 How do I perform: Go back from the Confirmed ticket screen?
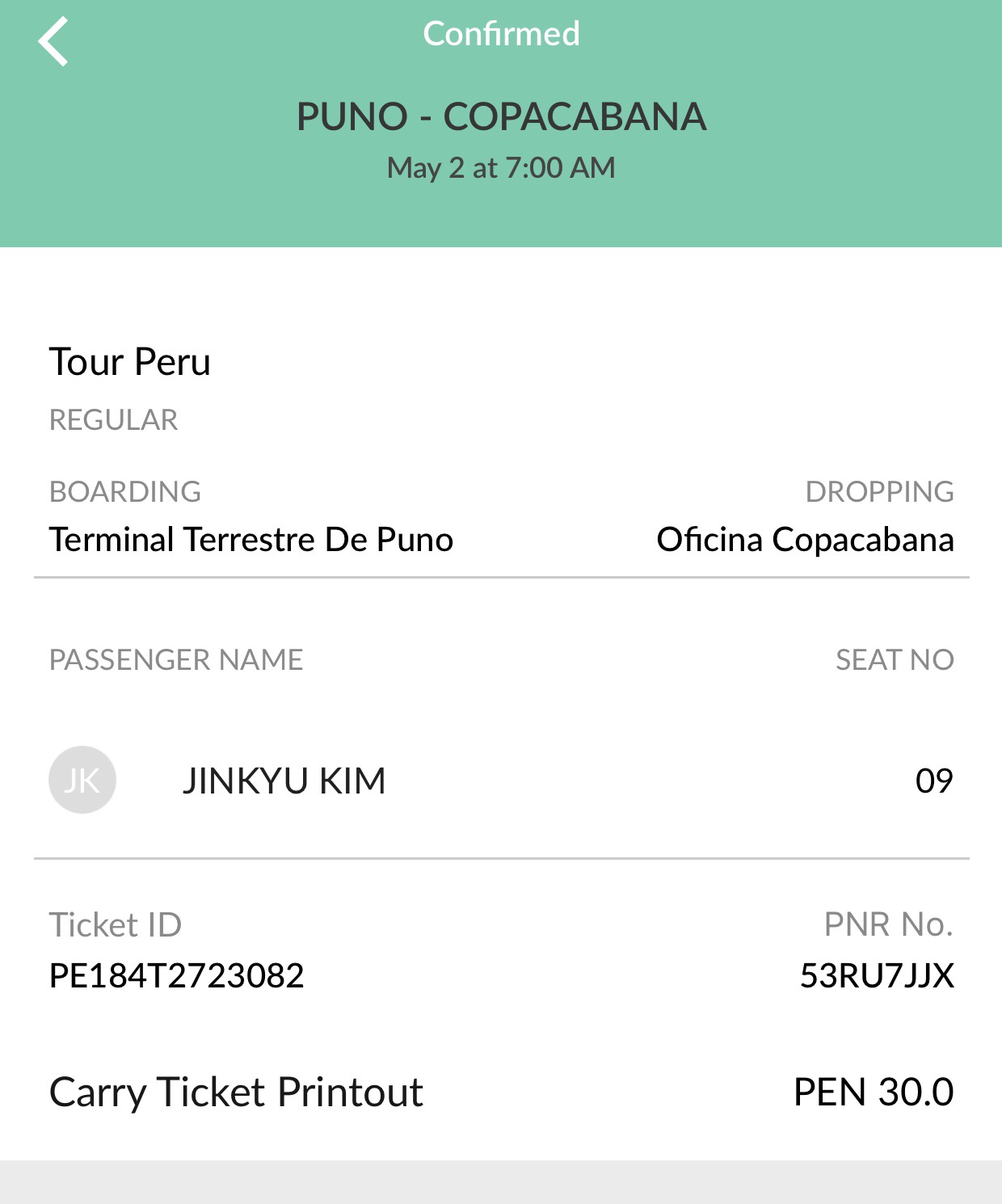click(53, 41)
